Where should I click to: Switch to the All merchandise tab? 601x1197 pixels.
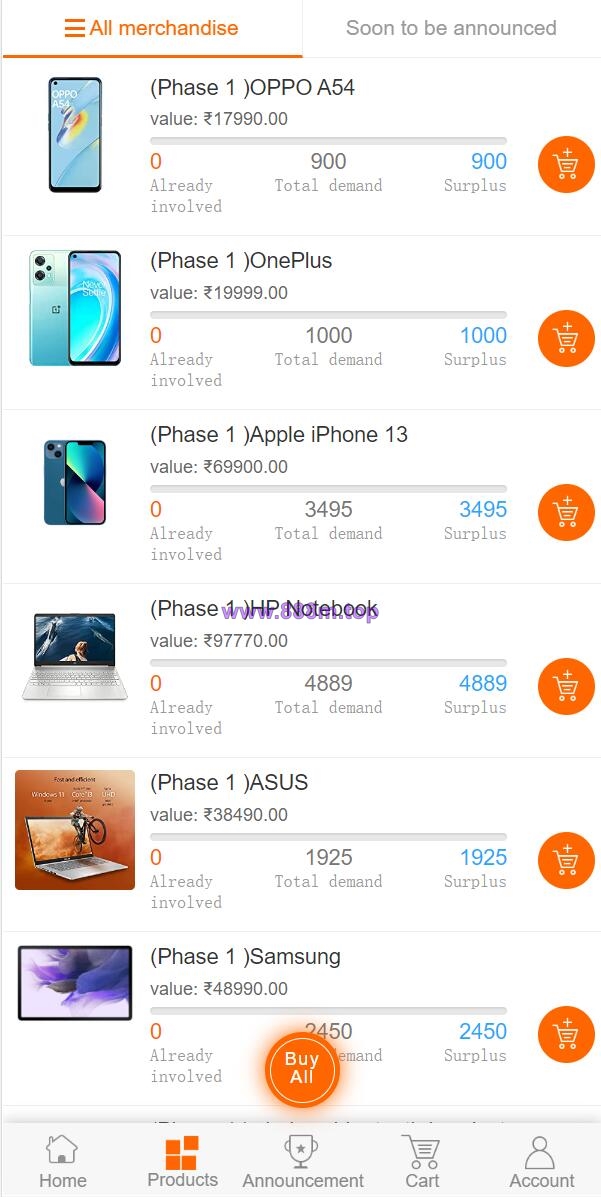point(152,29)
